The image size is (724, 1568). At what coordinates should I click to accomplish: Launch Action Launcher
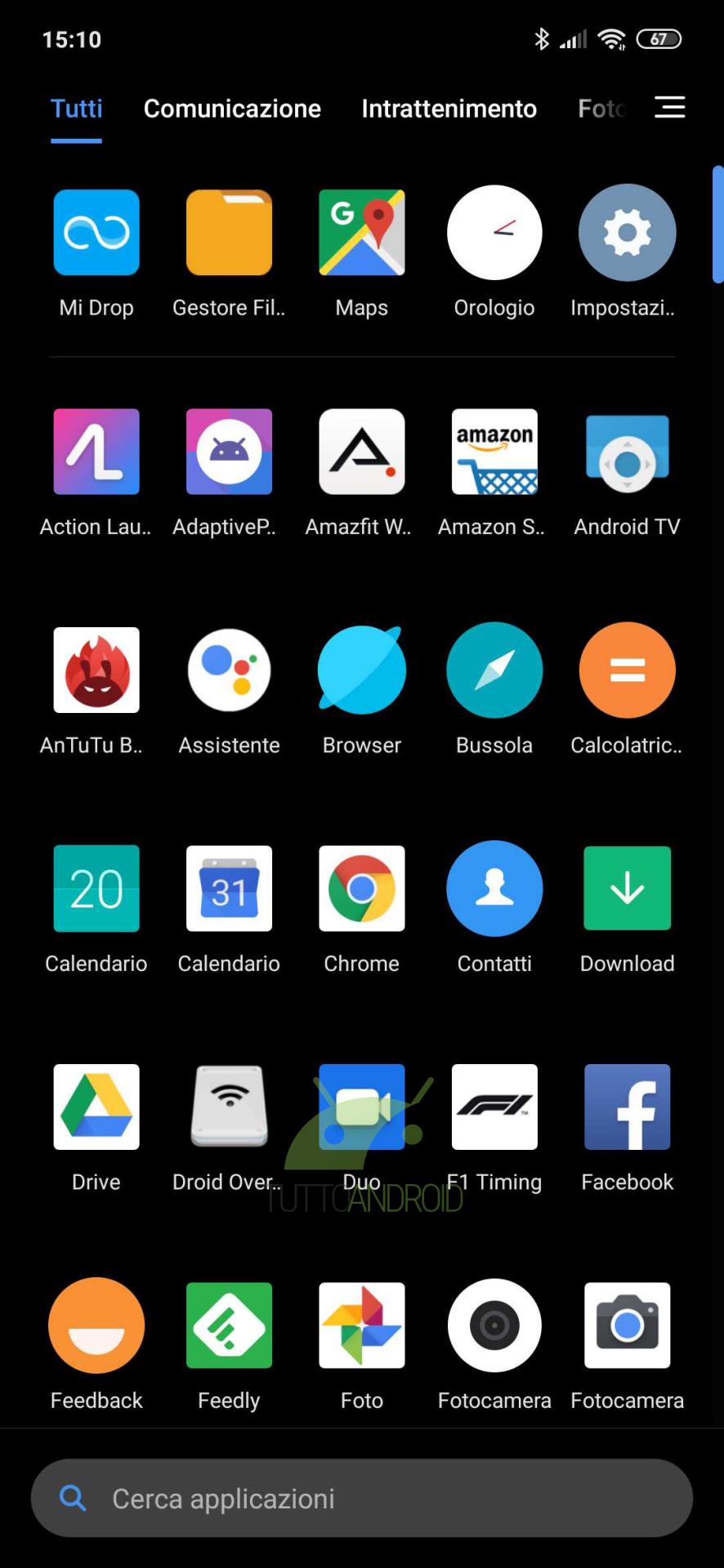coord(96,452)
